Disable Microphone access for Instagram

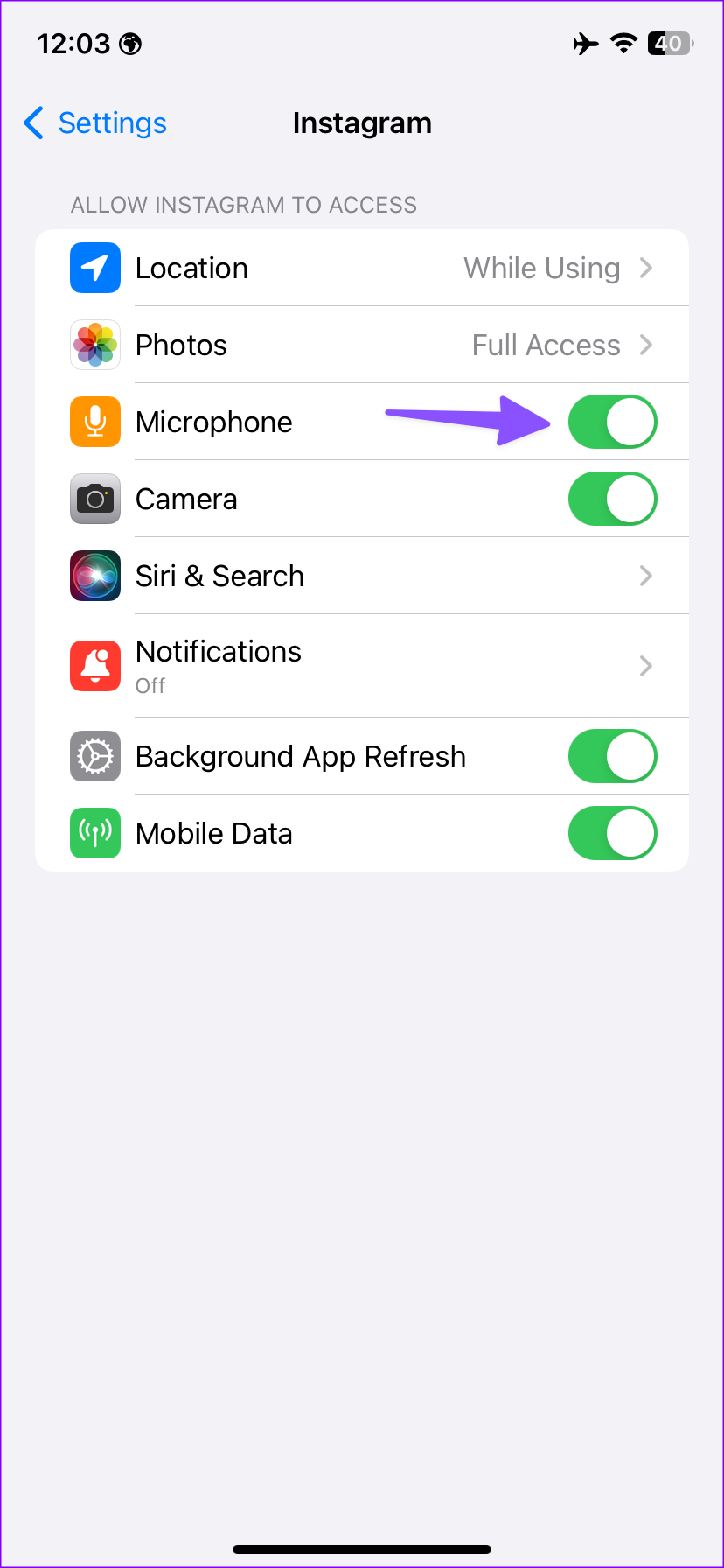[612, 422]
